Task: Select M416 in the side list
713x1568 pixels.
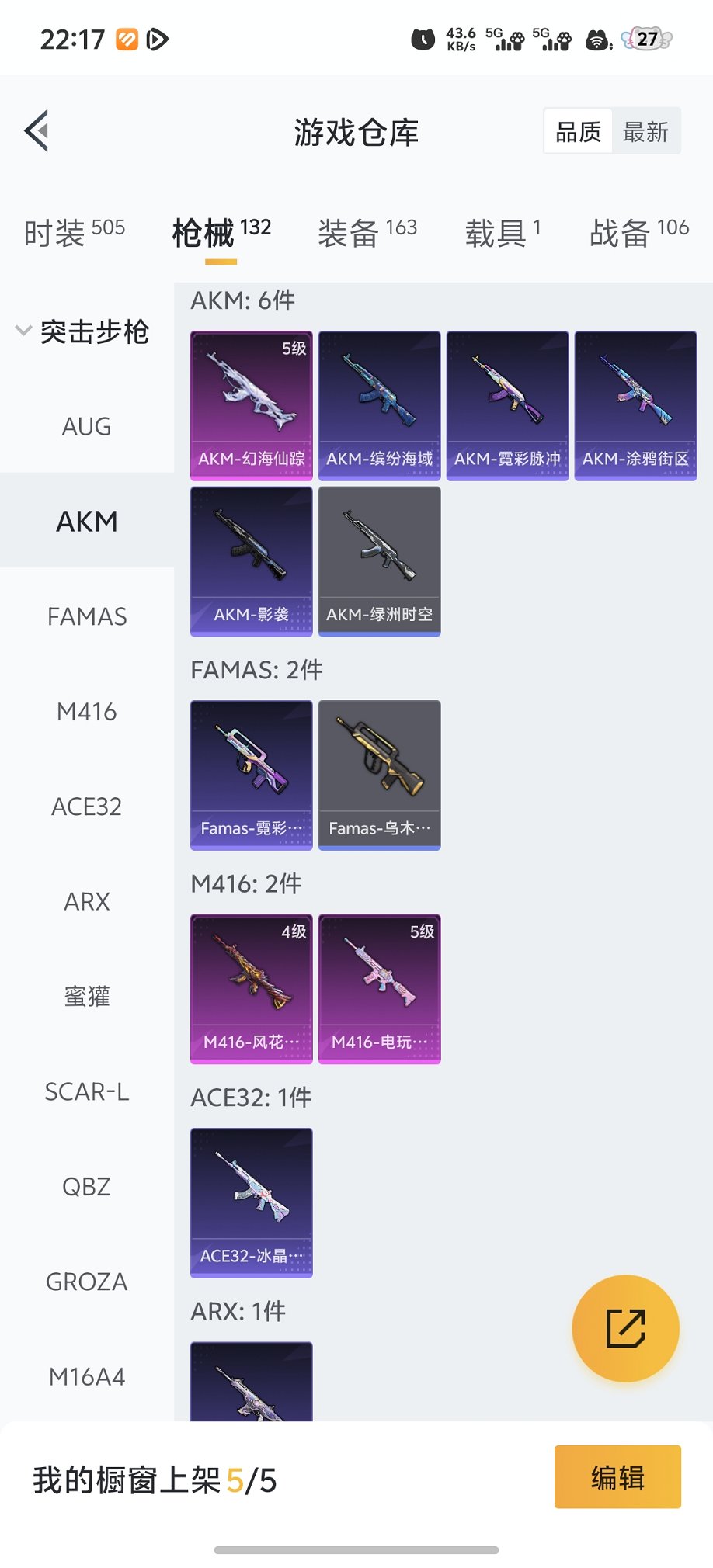Action: point(86,711)
